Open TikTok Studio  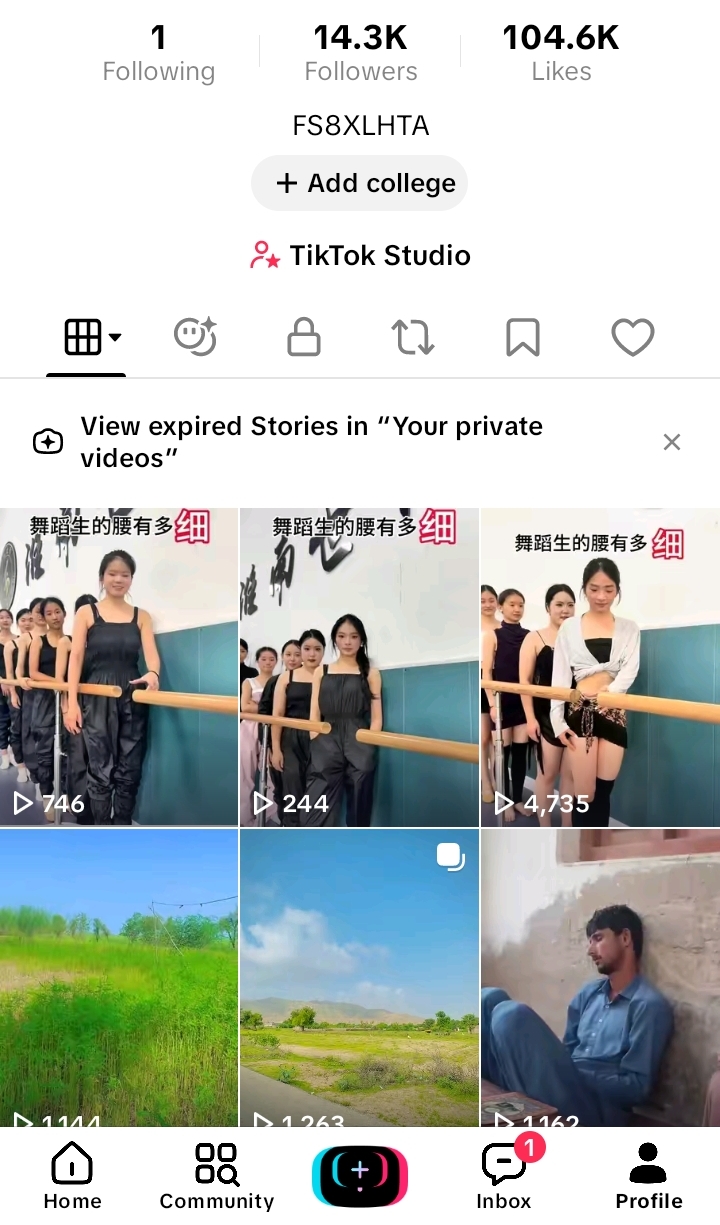[x=360, y=255]
